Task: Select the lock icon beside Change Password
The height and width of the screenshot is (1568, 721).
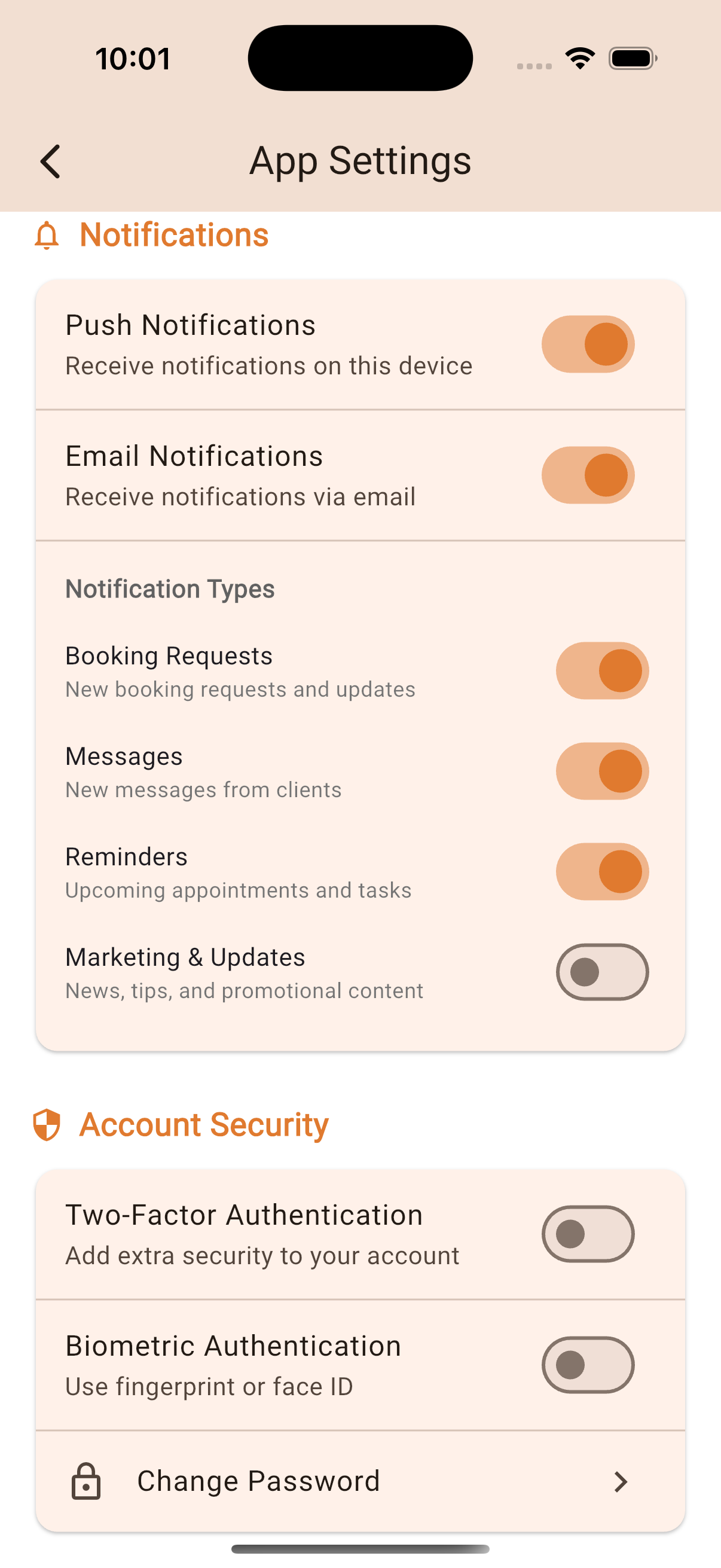Action: point(85,1481)
